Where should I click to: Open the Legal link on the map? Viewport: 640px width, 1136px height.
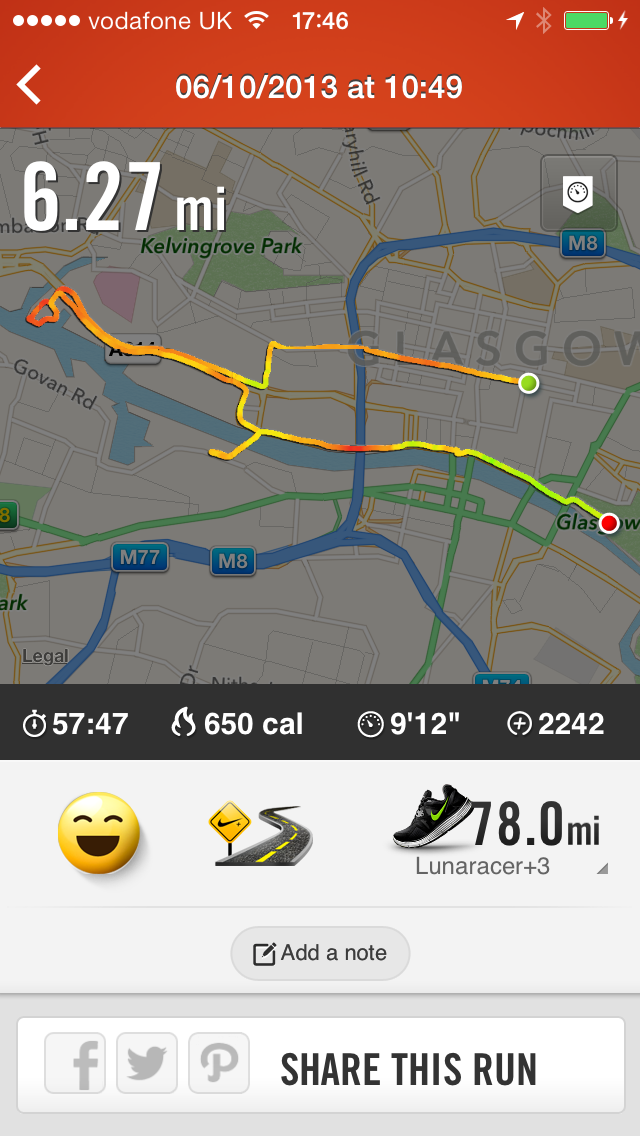[x=45, y=656]
